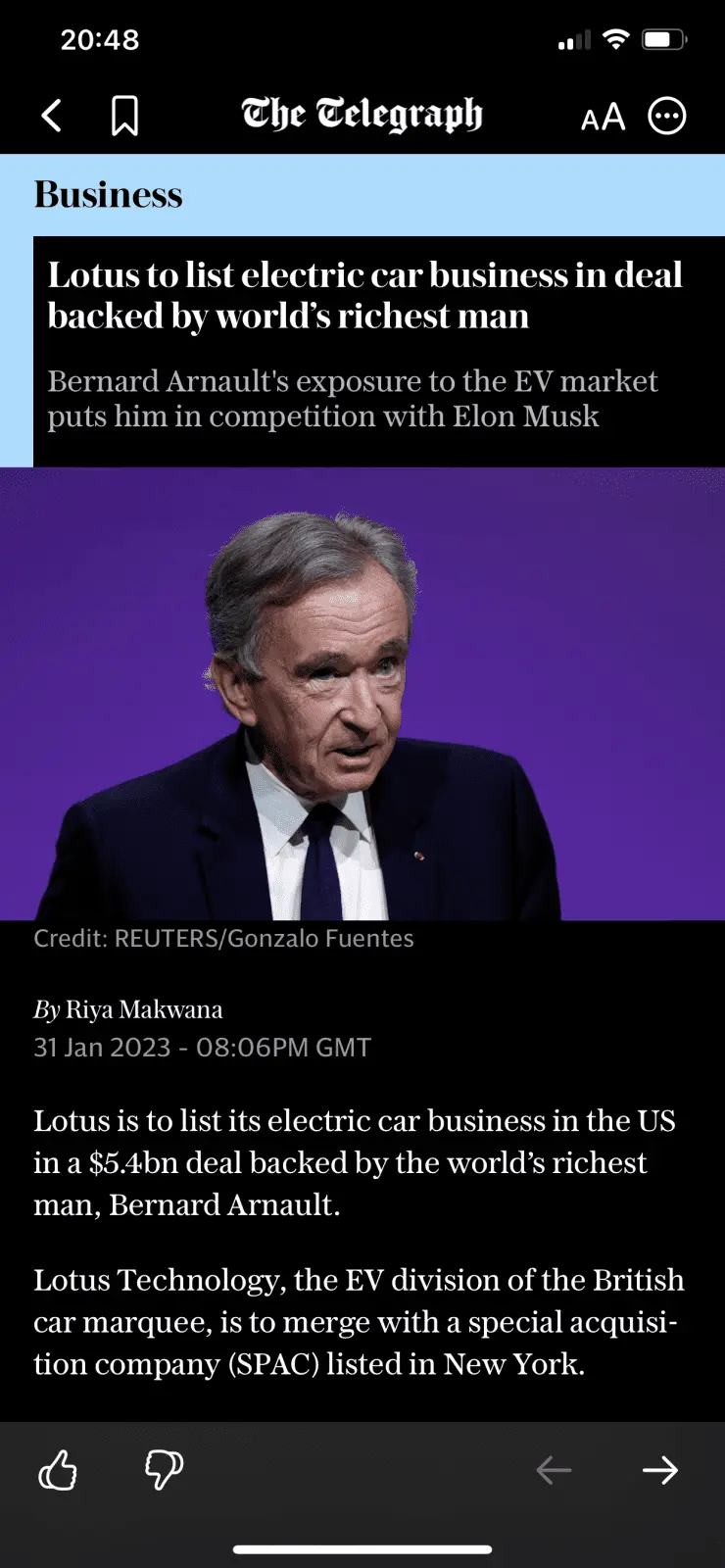The image size is (725, 1568).
Task: Go back from this article
Action: click(52, 116)
